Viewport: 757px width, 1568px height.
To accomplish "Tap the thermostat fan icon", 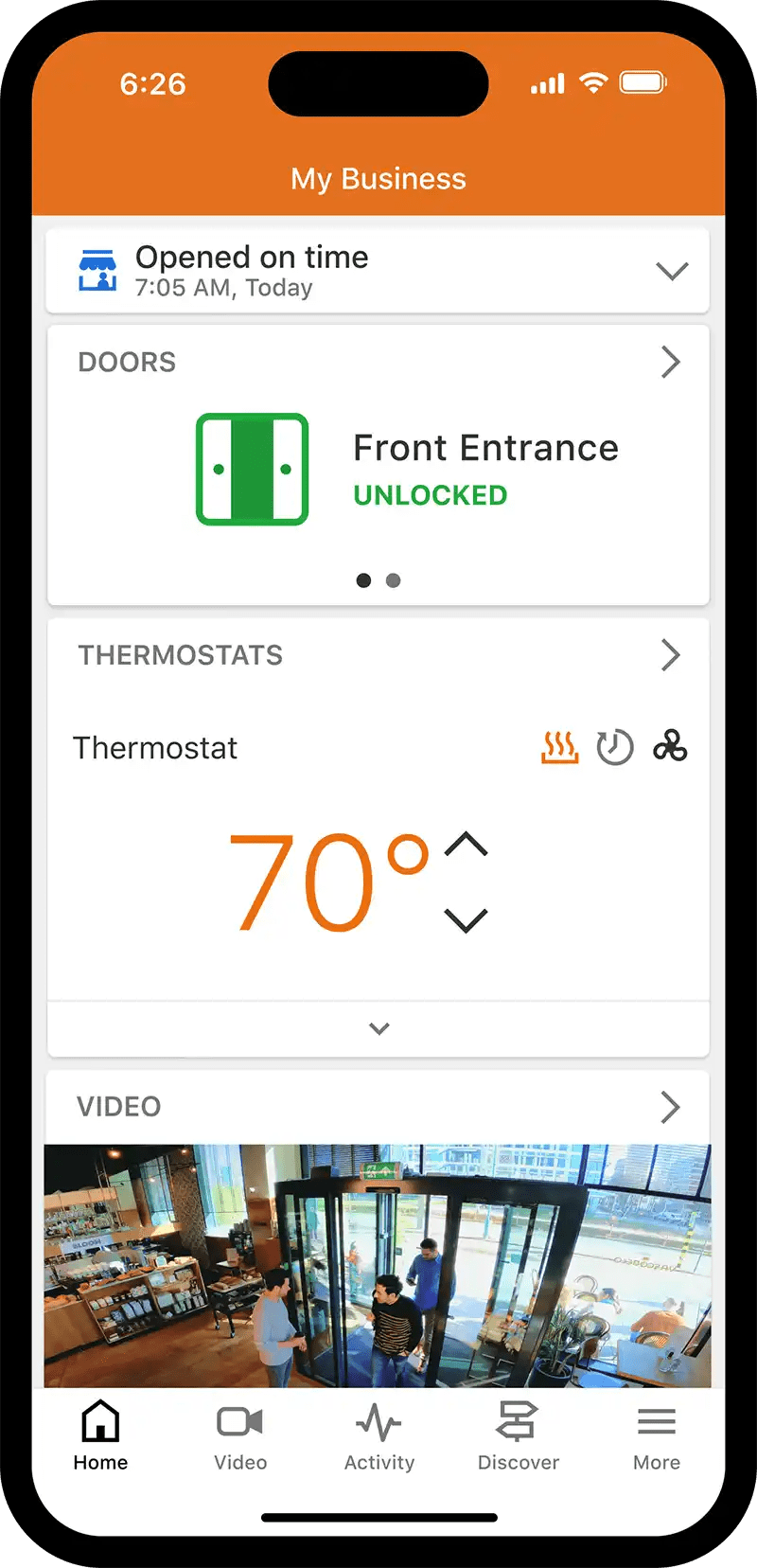I will 670,746.
